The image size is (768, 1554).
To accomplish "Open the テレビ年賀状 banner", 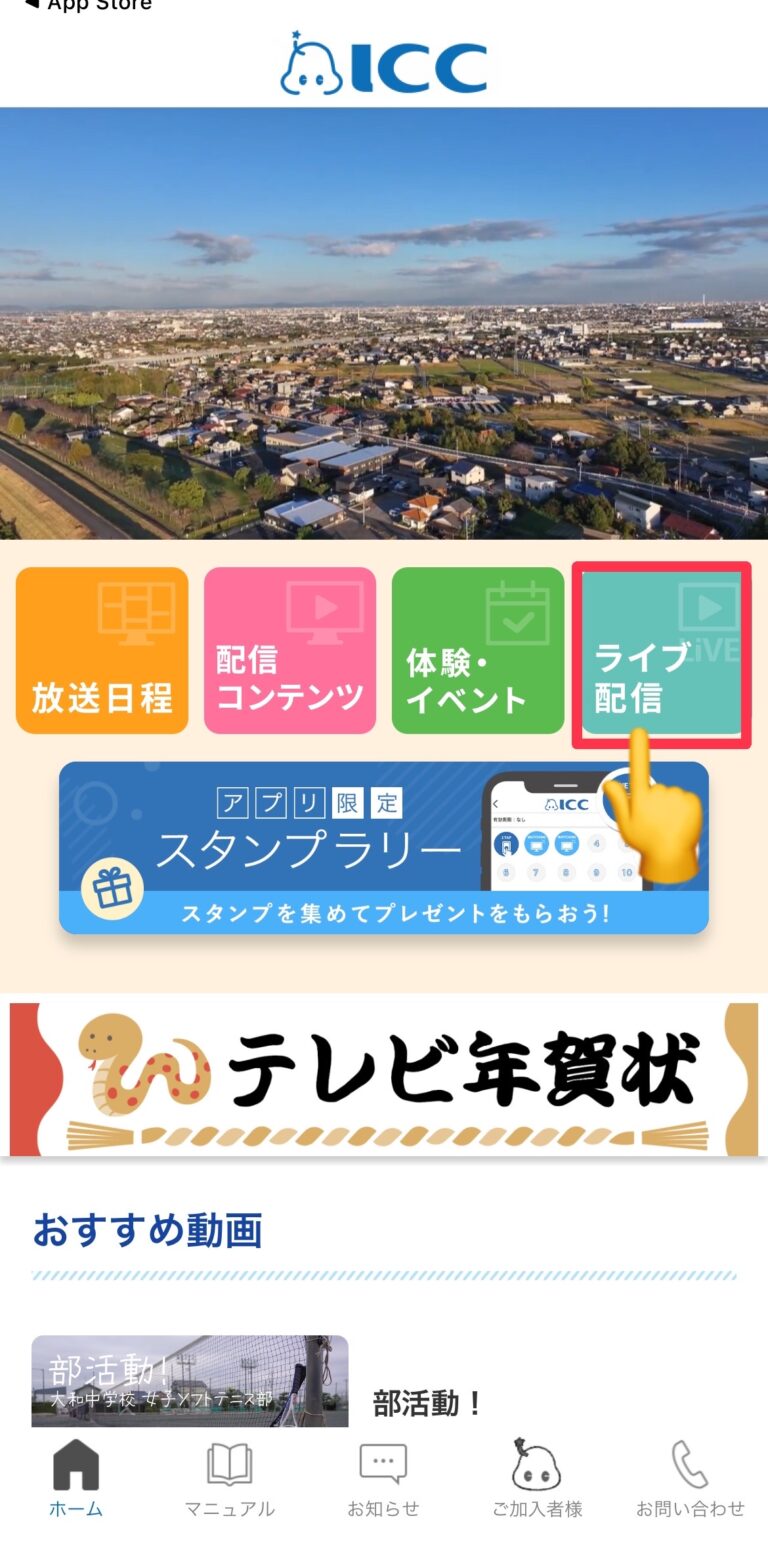I will 384,1079.
